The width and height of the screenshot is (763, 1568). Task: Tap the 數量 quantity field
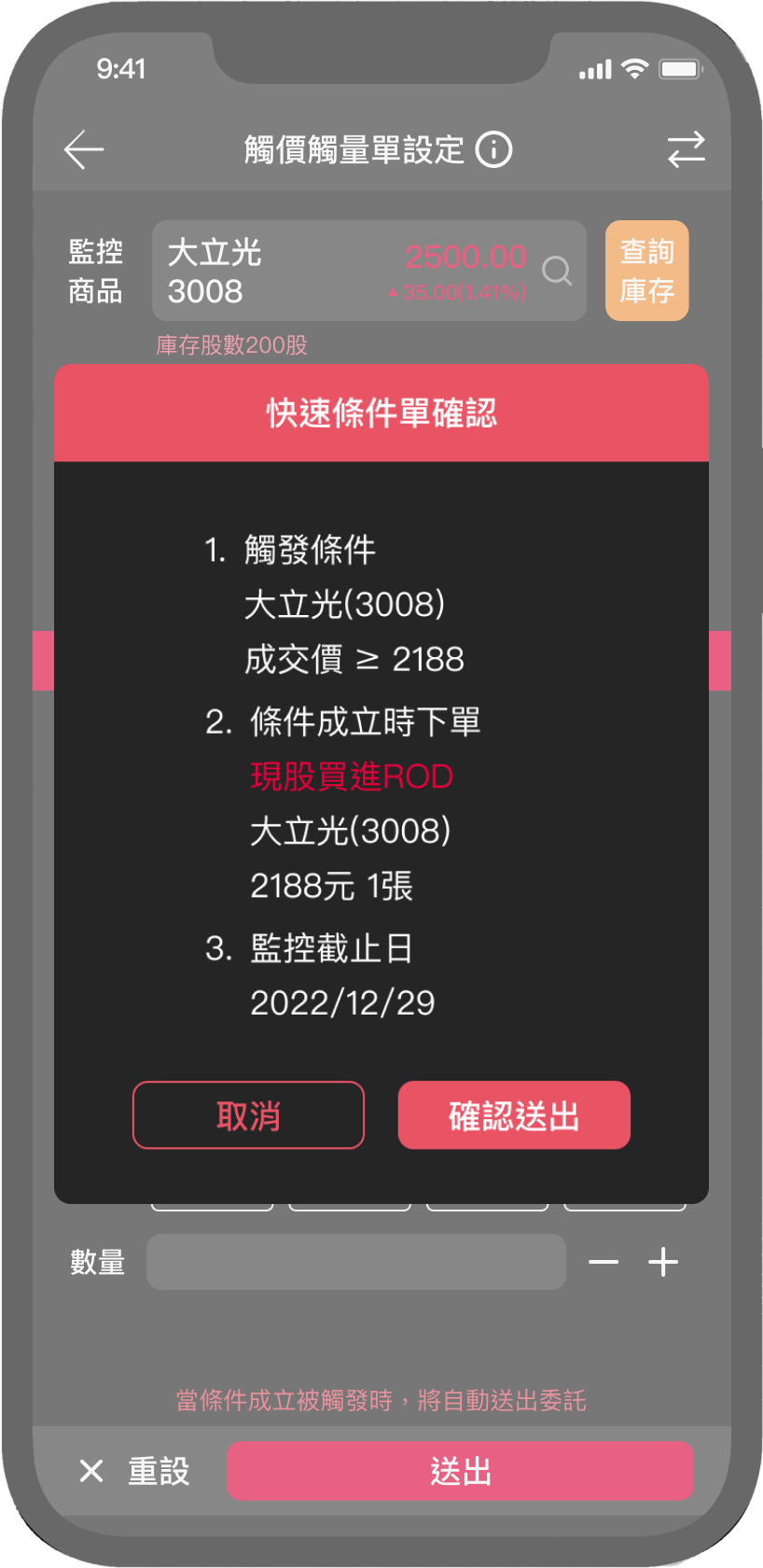click(x=355, y=1262)
